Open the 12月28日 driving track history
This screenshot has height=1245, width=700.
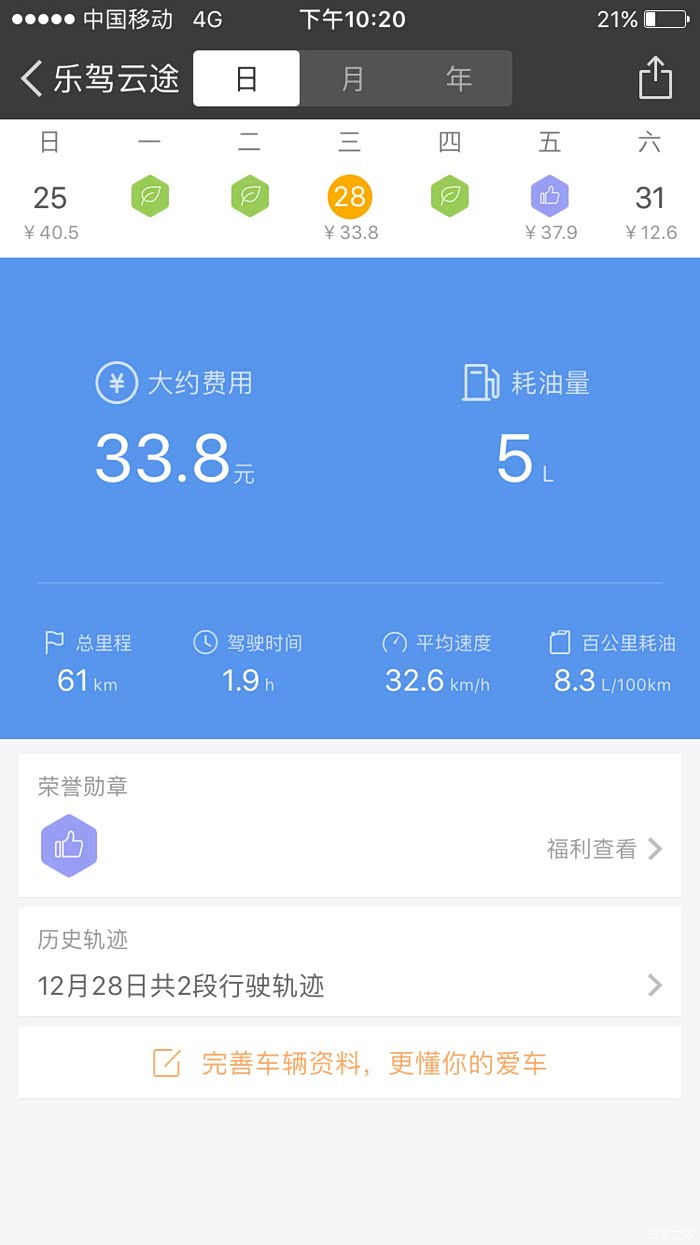pyautogui.click(x=350, y=985)
